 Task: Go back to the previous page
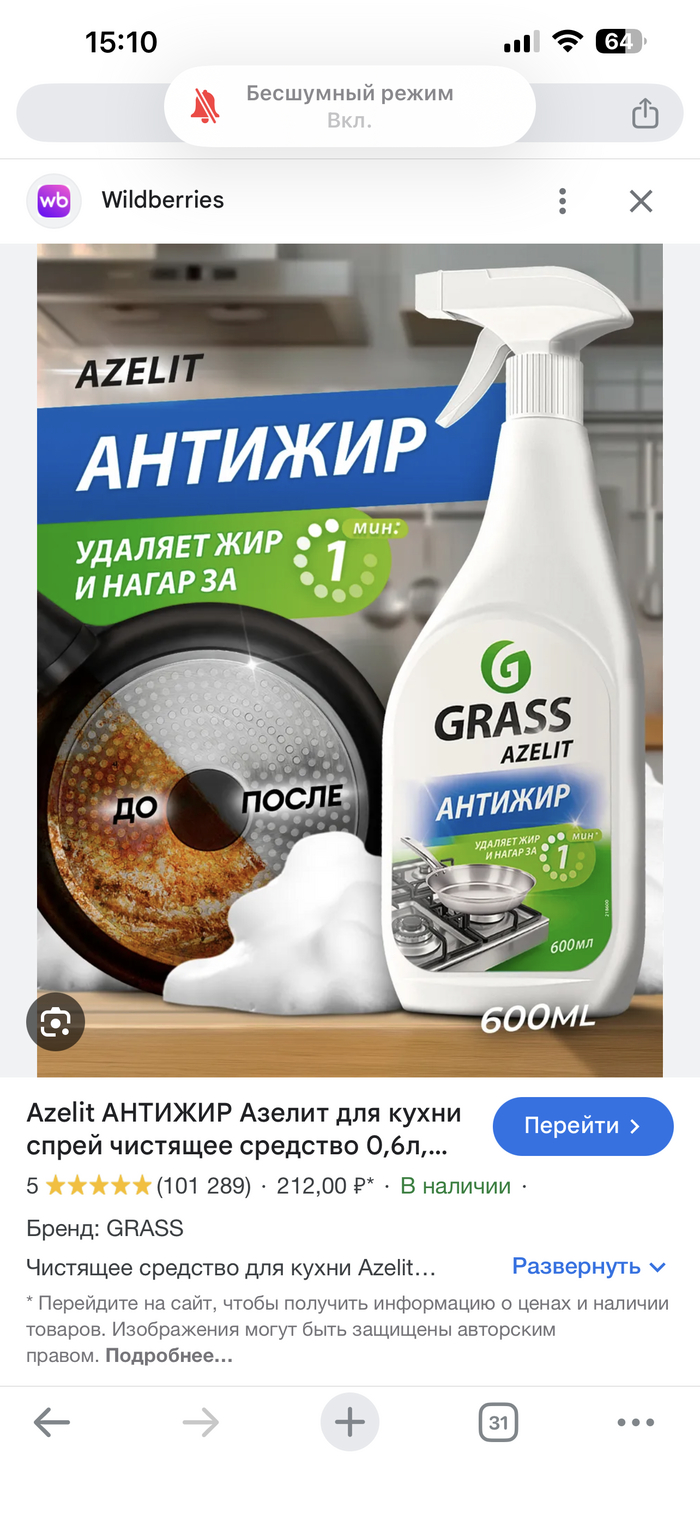[52, 1422]
